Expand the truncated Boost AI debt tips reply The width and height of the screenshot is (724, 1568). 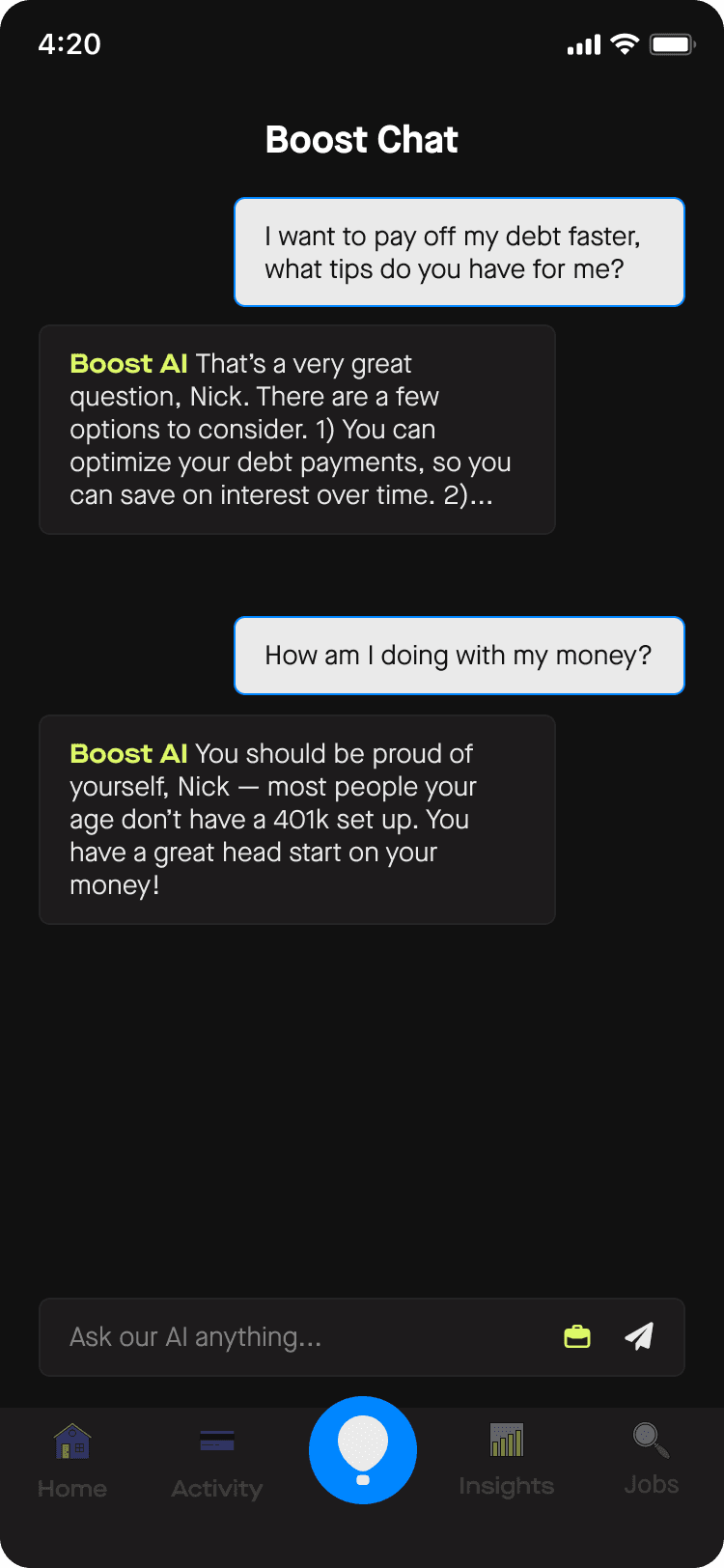coord(297,430)
